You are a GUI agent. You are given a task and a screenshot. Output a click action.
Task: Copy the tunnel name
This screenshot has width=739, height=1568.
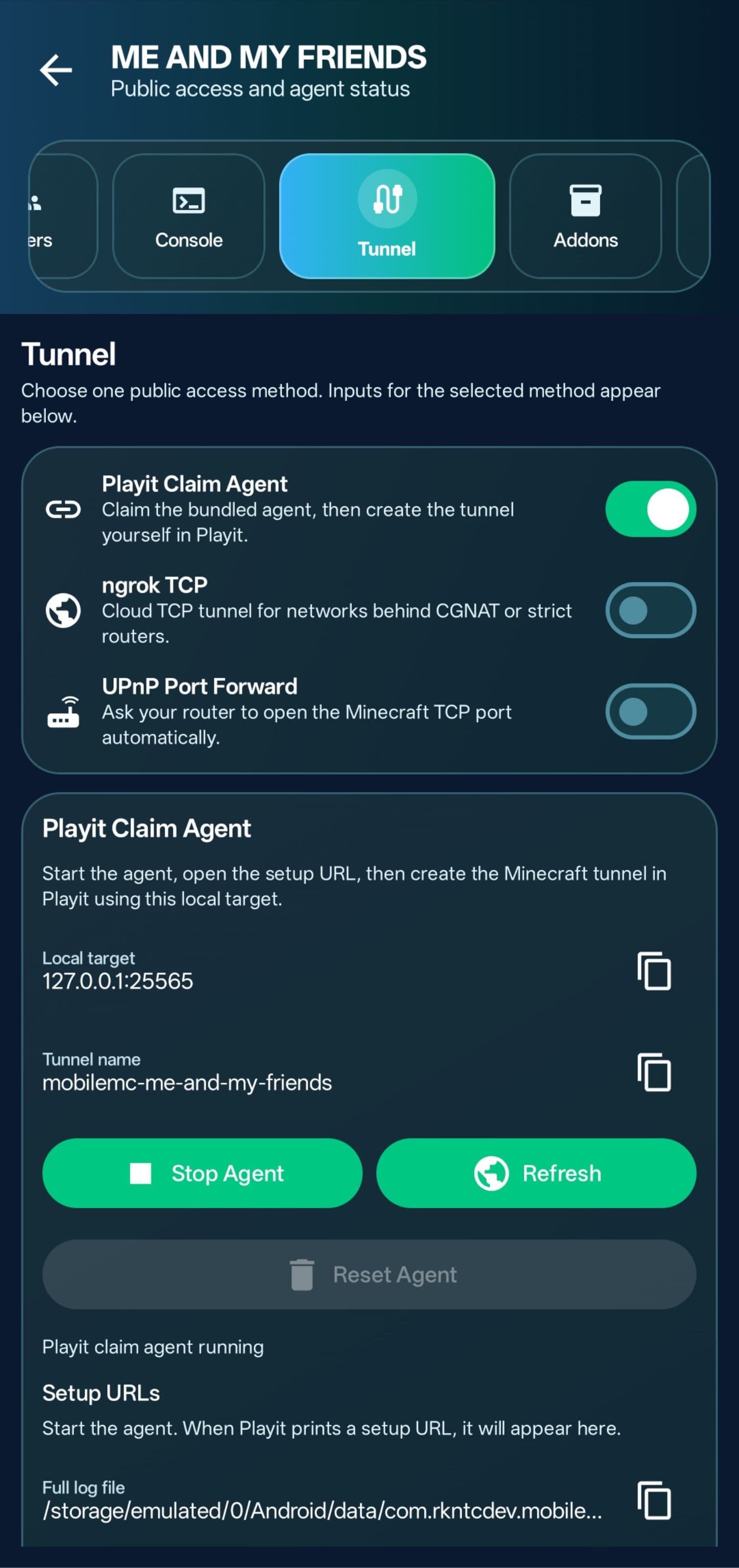coord(654,1072)
